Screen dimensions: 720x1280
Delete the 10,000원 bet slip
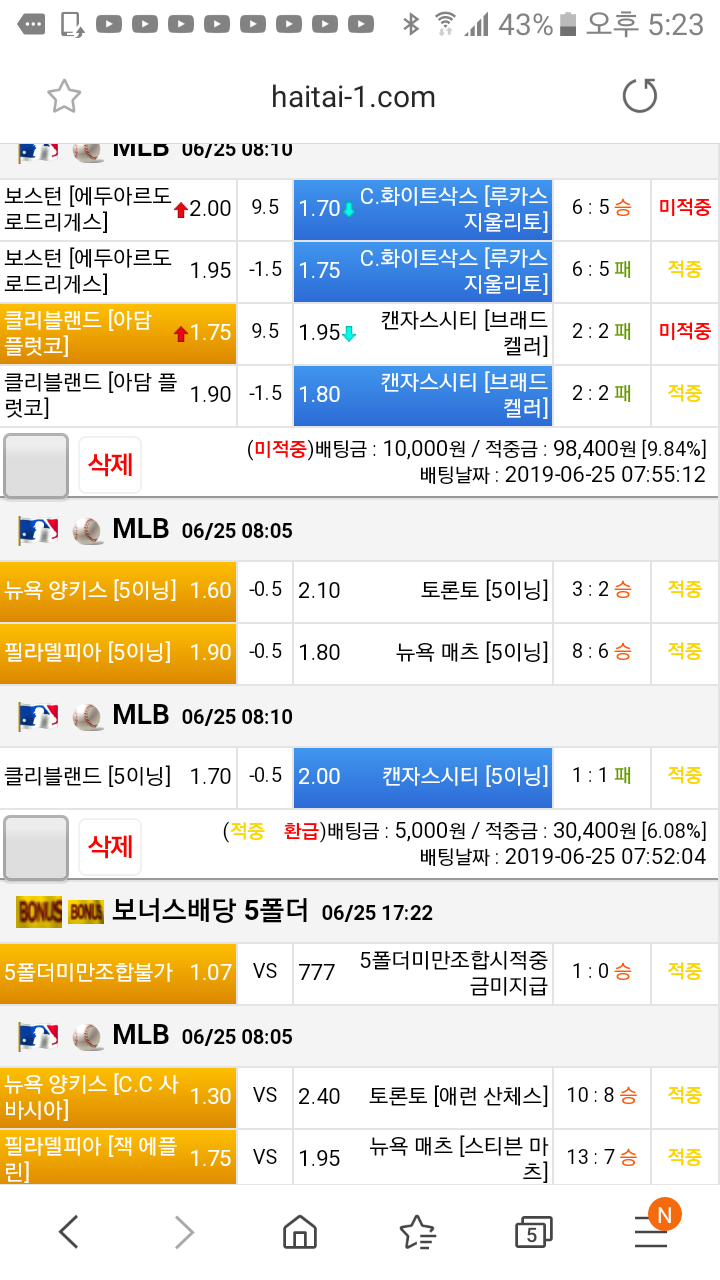click(x=110, y=465)
